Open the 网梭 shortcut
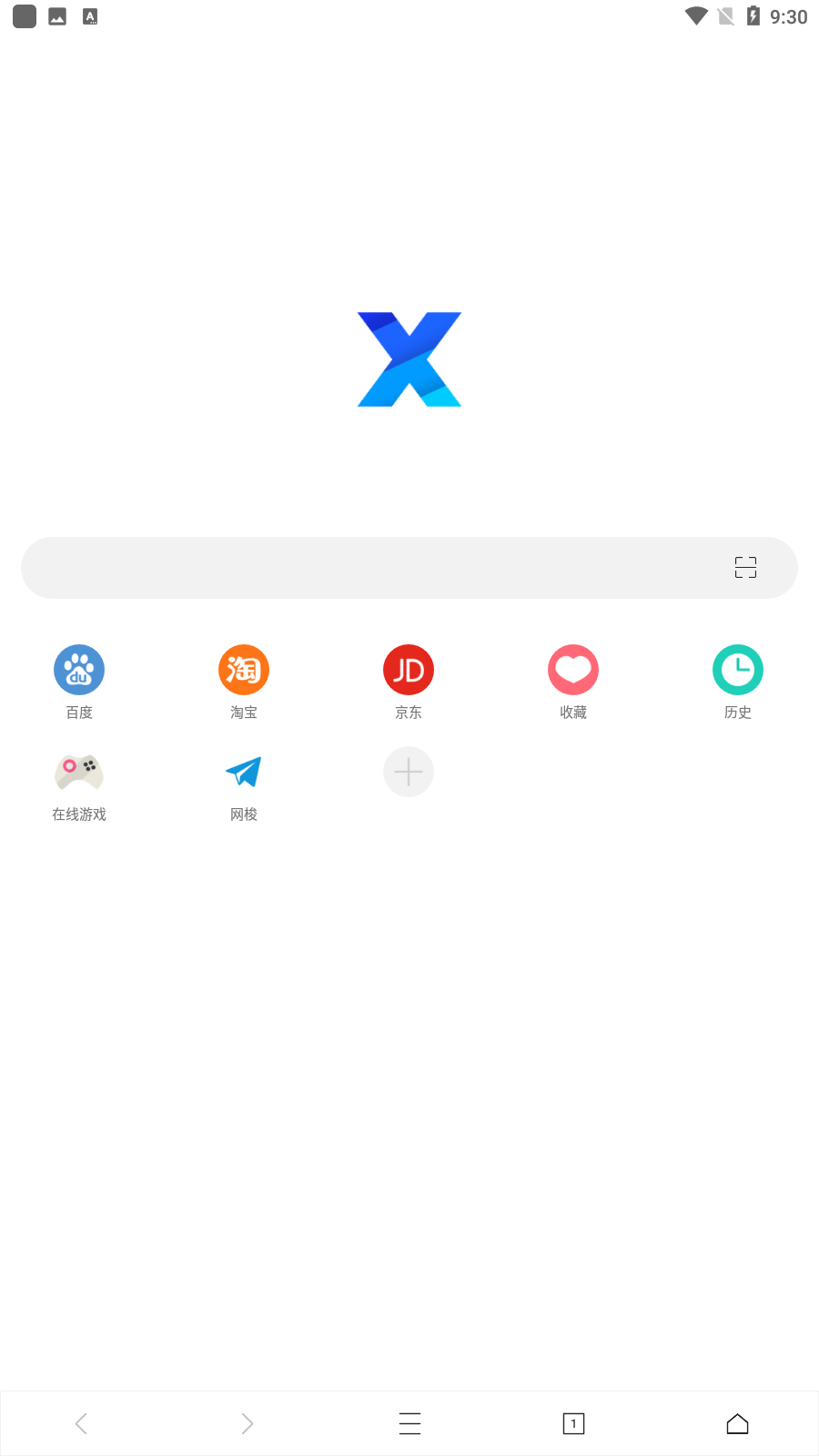 (244, 784)
